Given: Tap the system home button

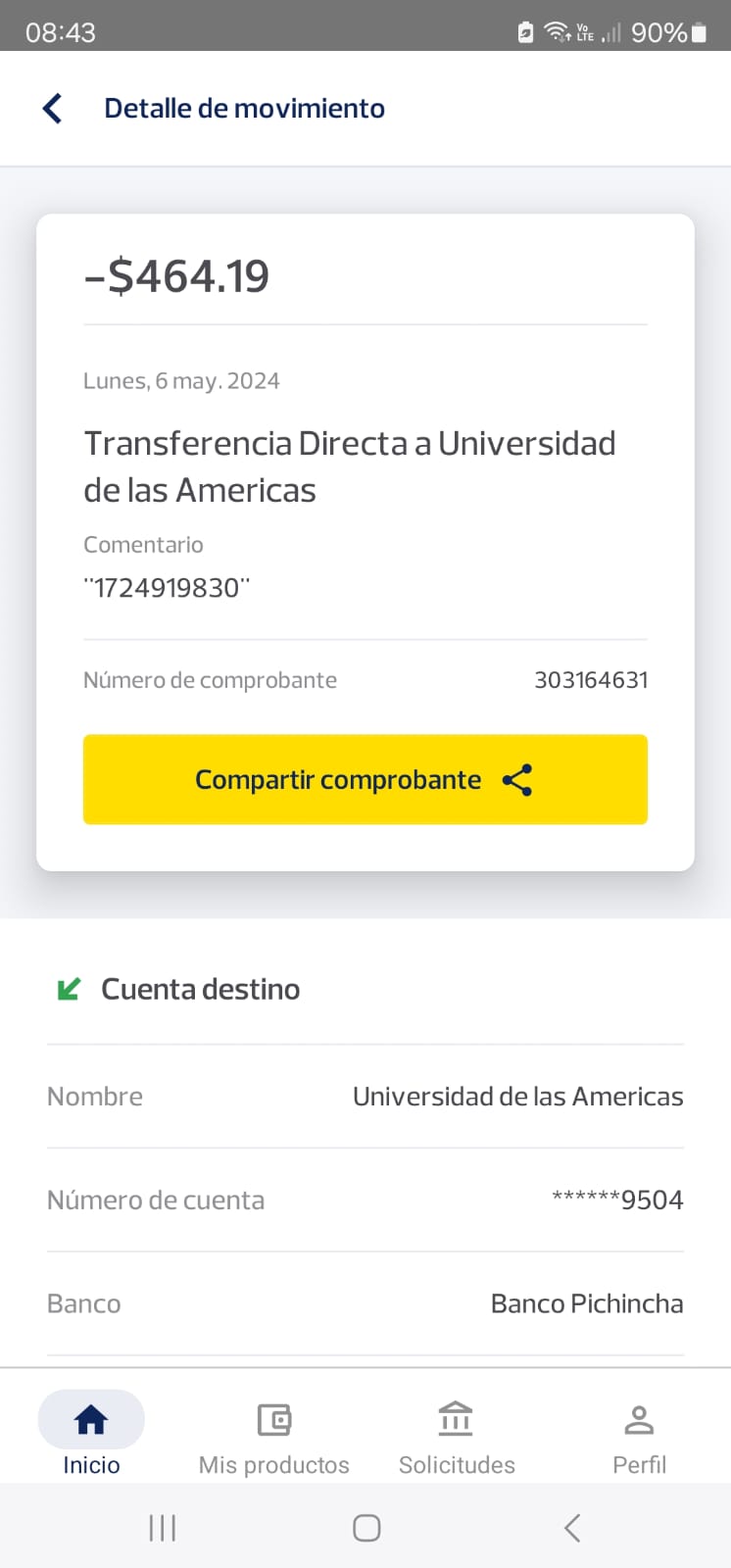Looking at the screenshot, I should [366, 1527].
